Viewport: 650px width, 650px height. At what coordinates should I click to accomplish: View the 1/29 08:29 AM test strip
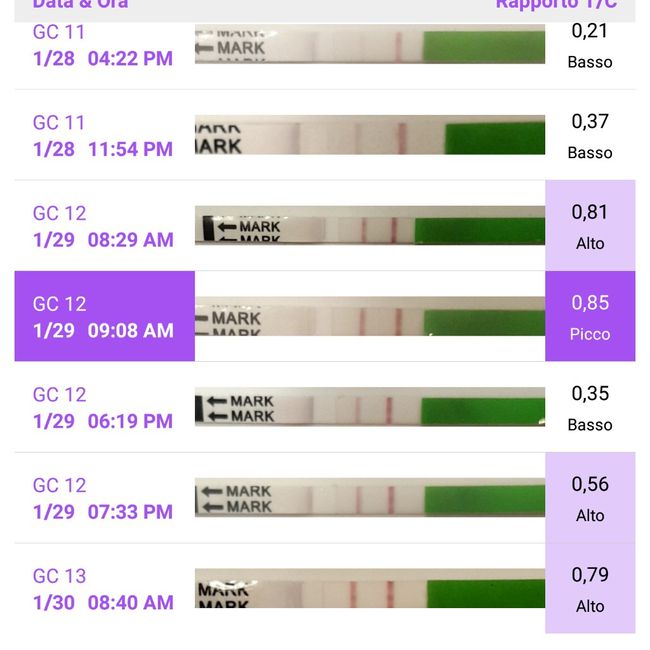369,227
